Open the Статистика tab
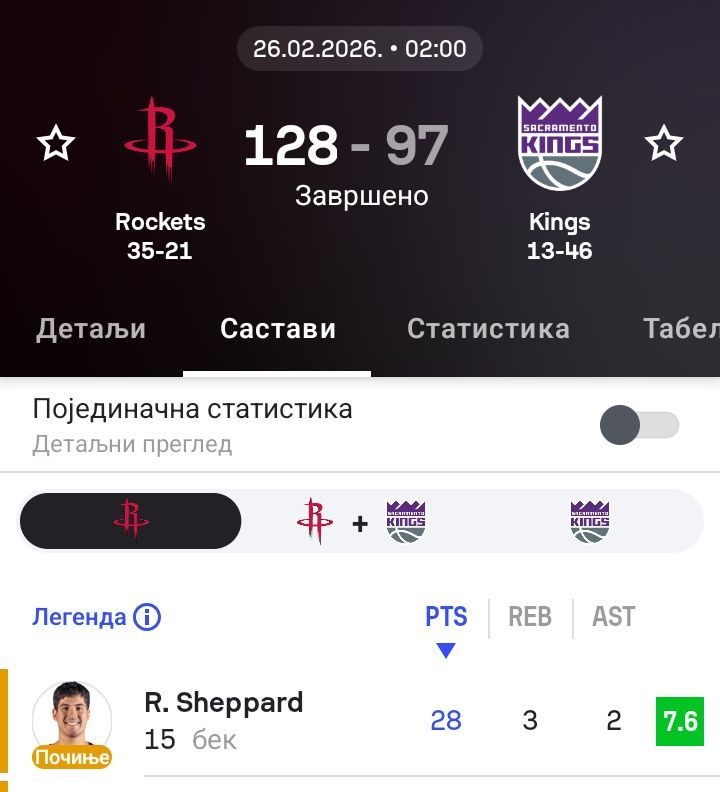Viewport: 720px width, 792px height. 488,329
